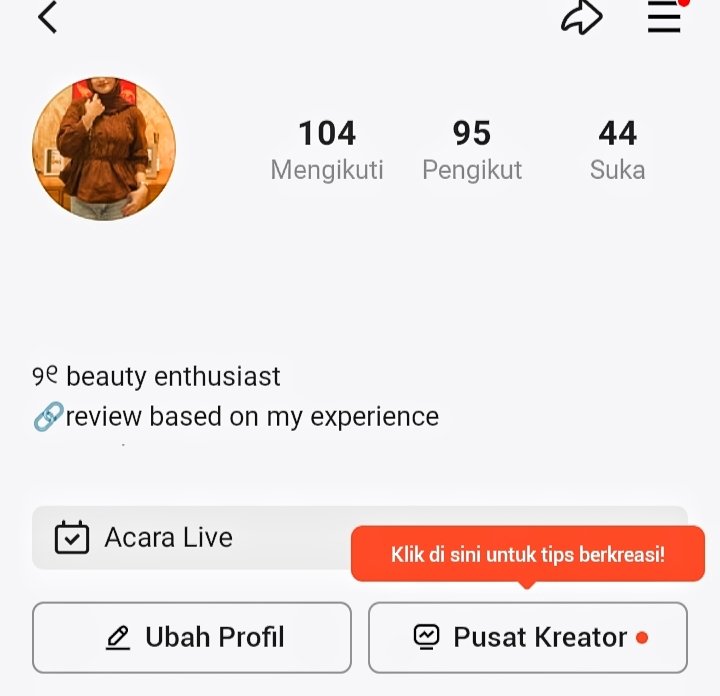The width and height of the screenshot is (720, 696).
Task: Open the 95 Pengikut list
Action: [x=472, y=150]
